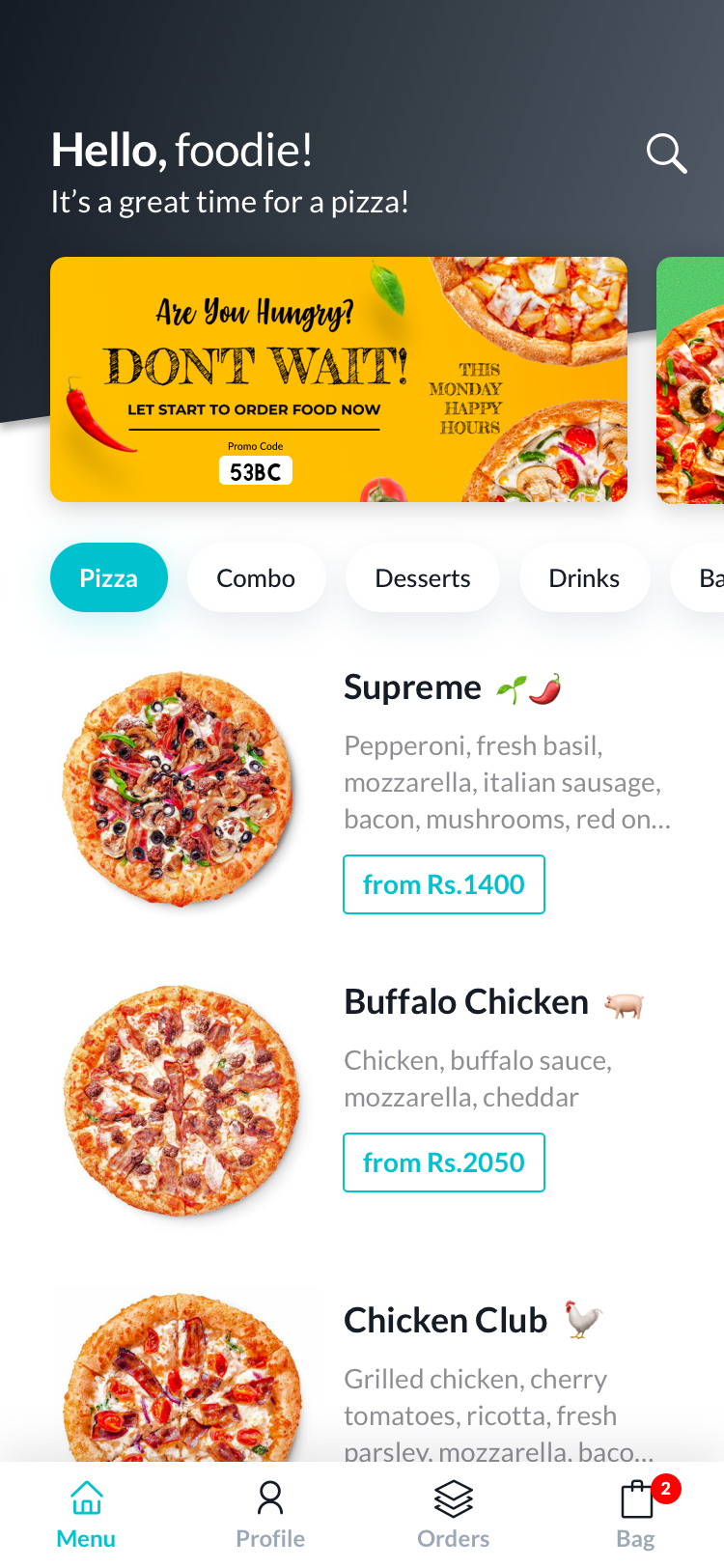Tap the from Rs.2050 price button
Viewport: 724px width, 1568px height.
click(444, 1162)
